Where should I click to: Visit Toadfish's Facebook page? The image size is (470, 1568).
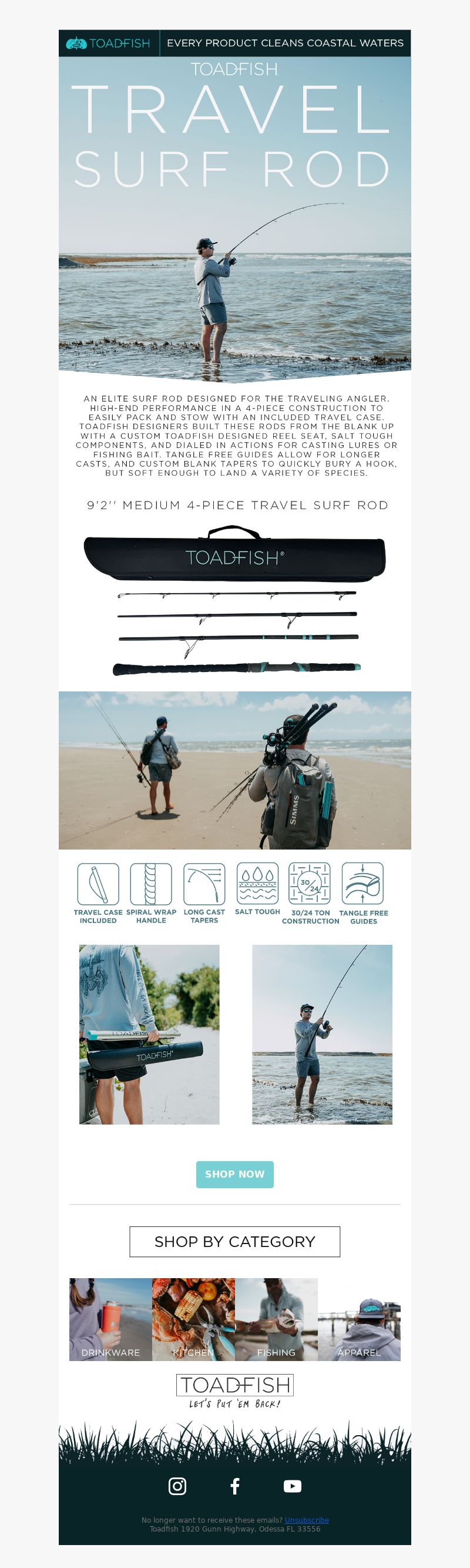tap(234, 1486)
